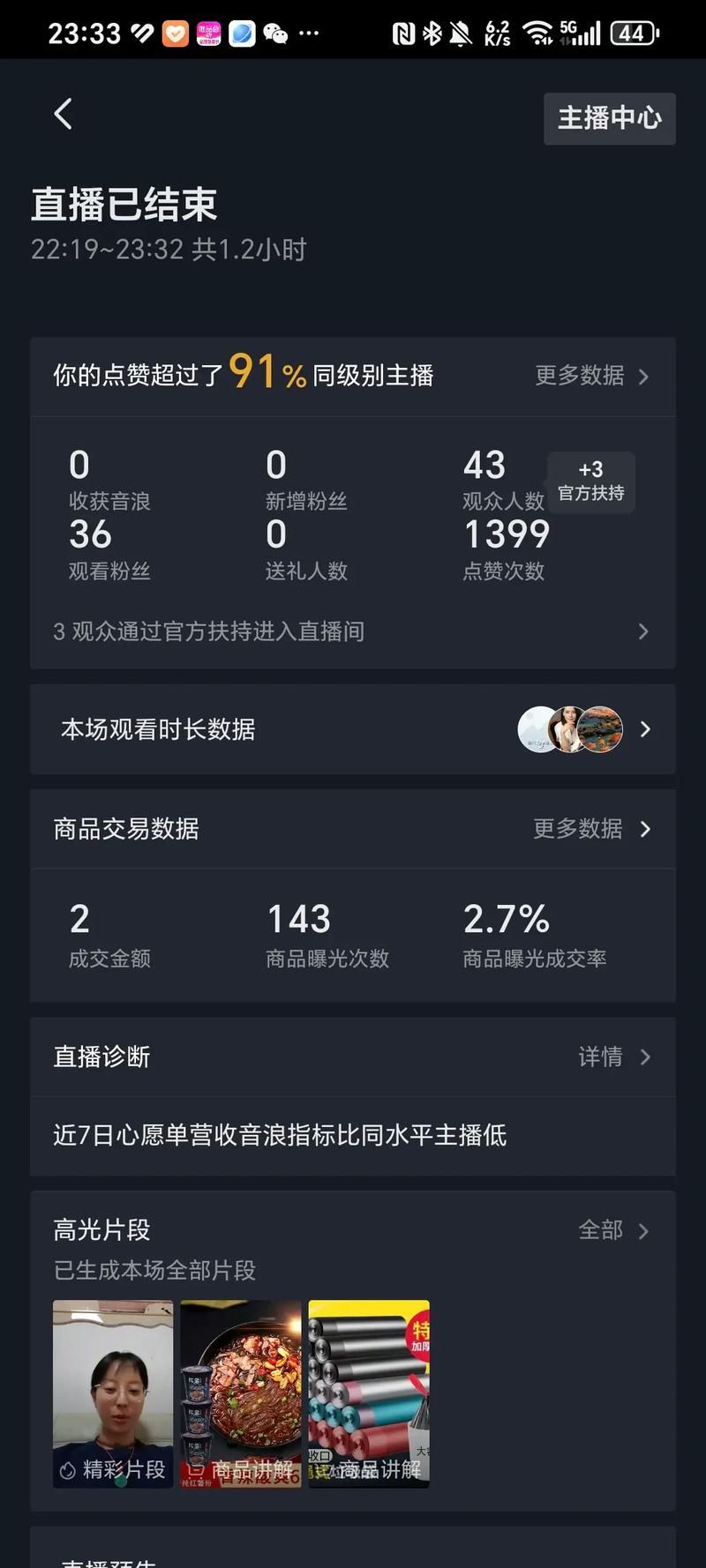This screenshot has width=706, height=1568.
Task: Open the noodle bowl 商品讲解 clip
Action: [x=241, y=1393]
